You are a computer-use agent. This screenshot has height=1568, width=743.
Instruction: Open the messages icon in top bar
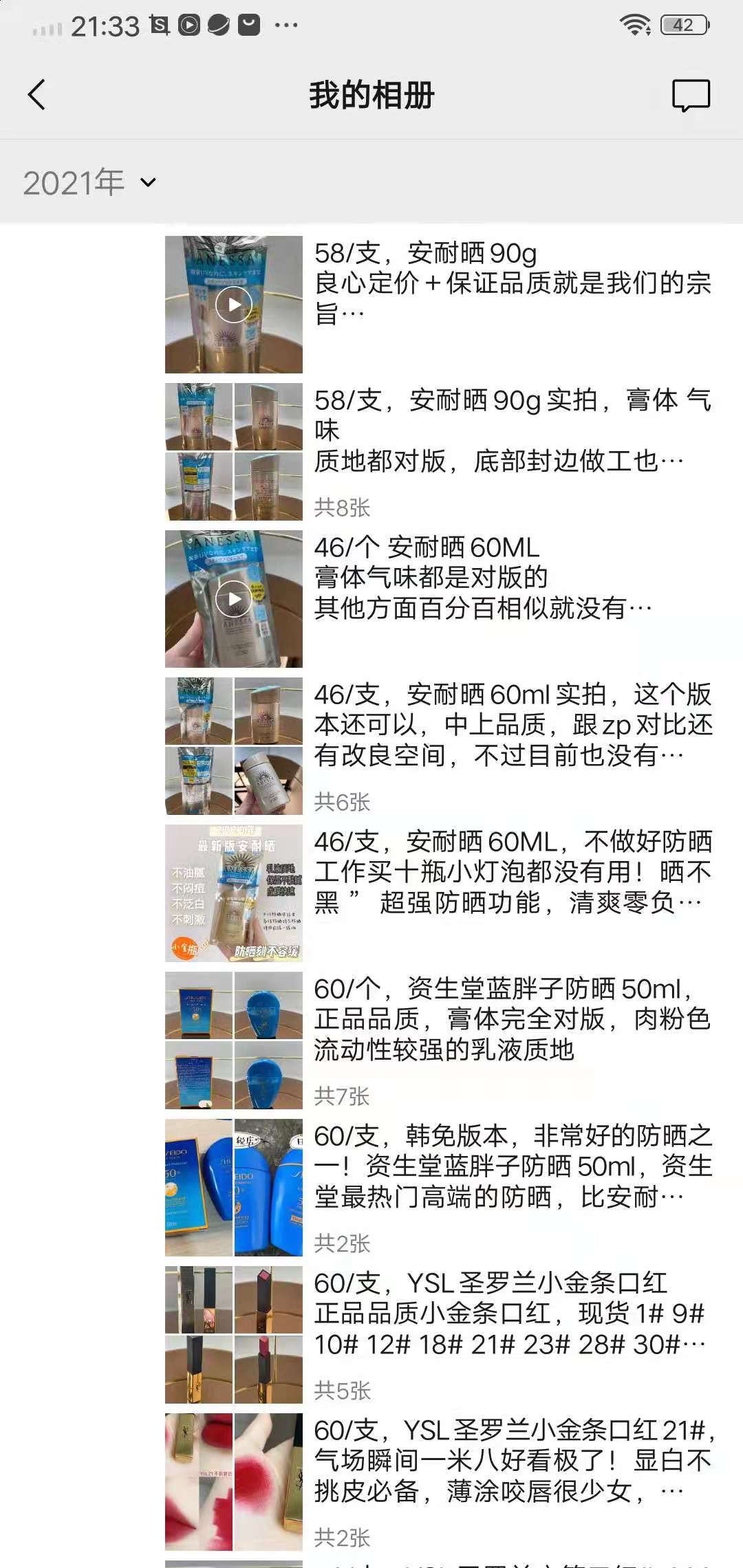point(691,96)
